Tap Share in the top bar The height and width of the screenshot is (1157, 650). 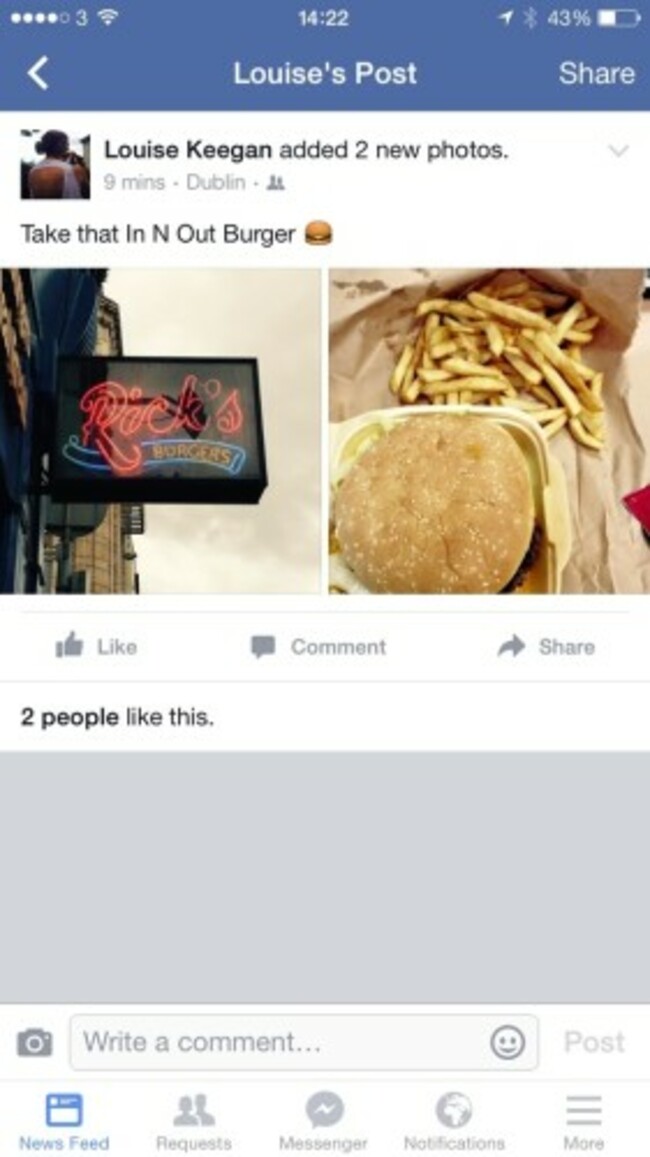[596, 73]
